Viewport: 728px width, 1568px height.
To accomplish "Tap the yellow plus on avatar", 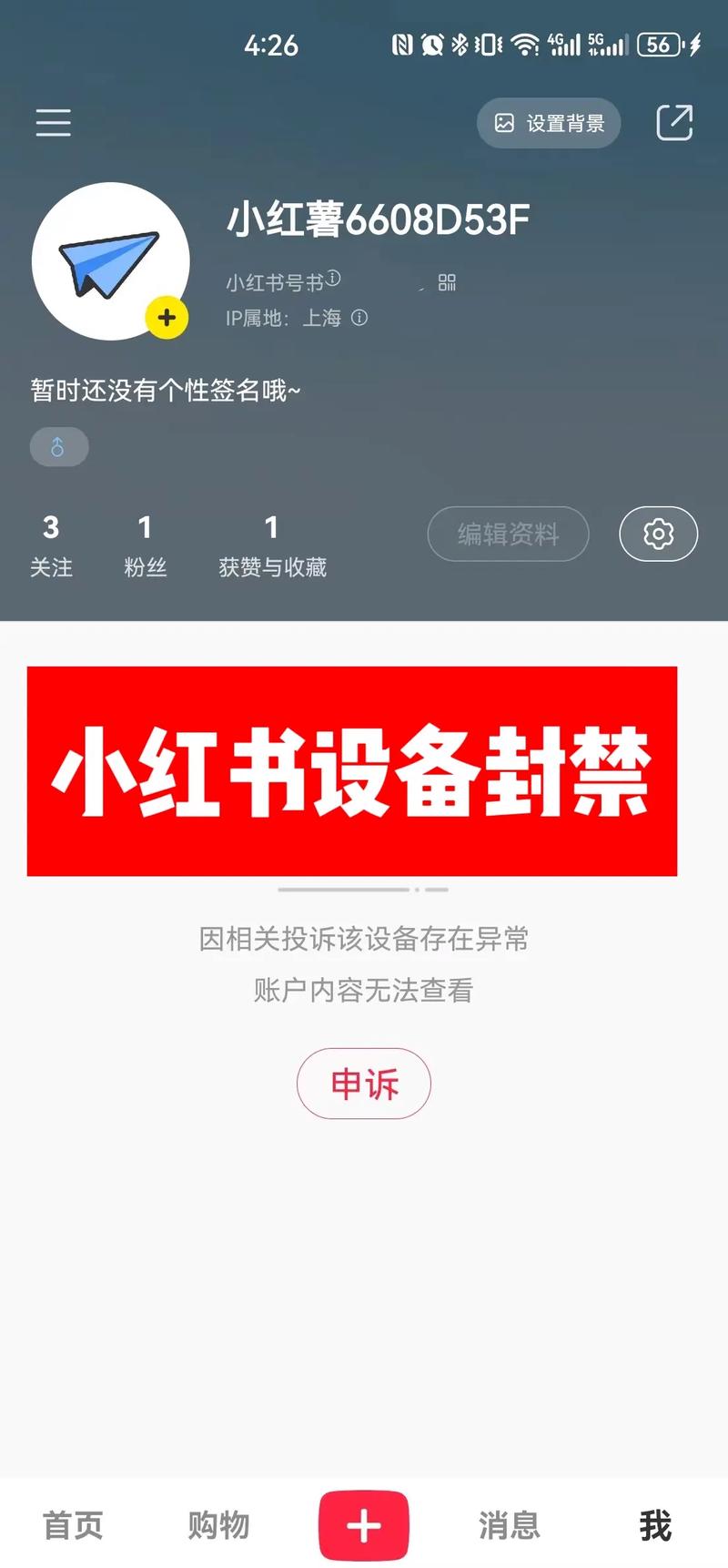I will (x=167, y=318).
